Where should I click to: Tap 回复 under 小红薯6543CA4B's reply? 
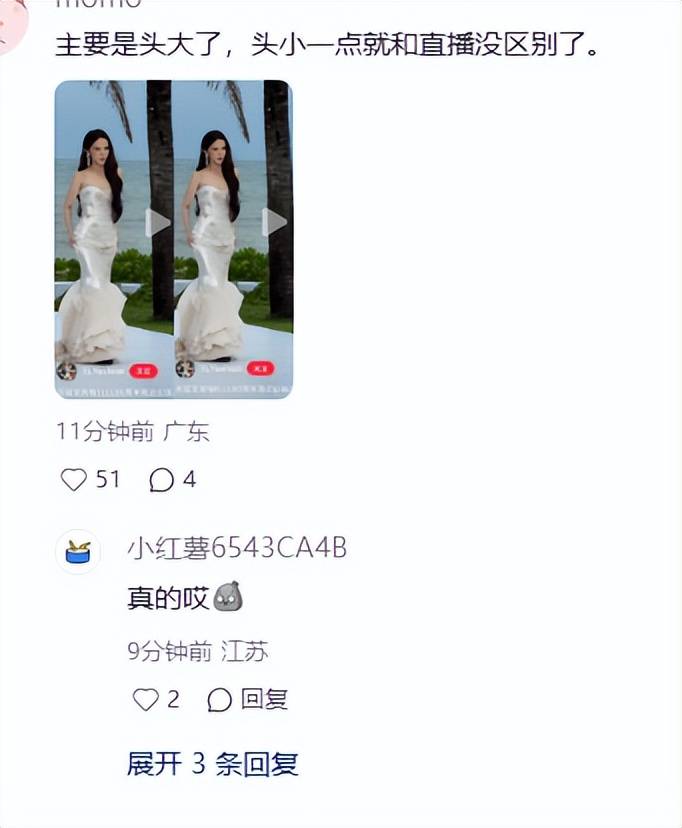click(248, 699)
